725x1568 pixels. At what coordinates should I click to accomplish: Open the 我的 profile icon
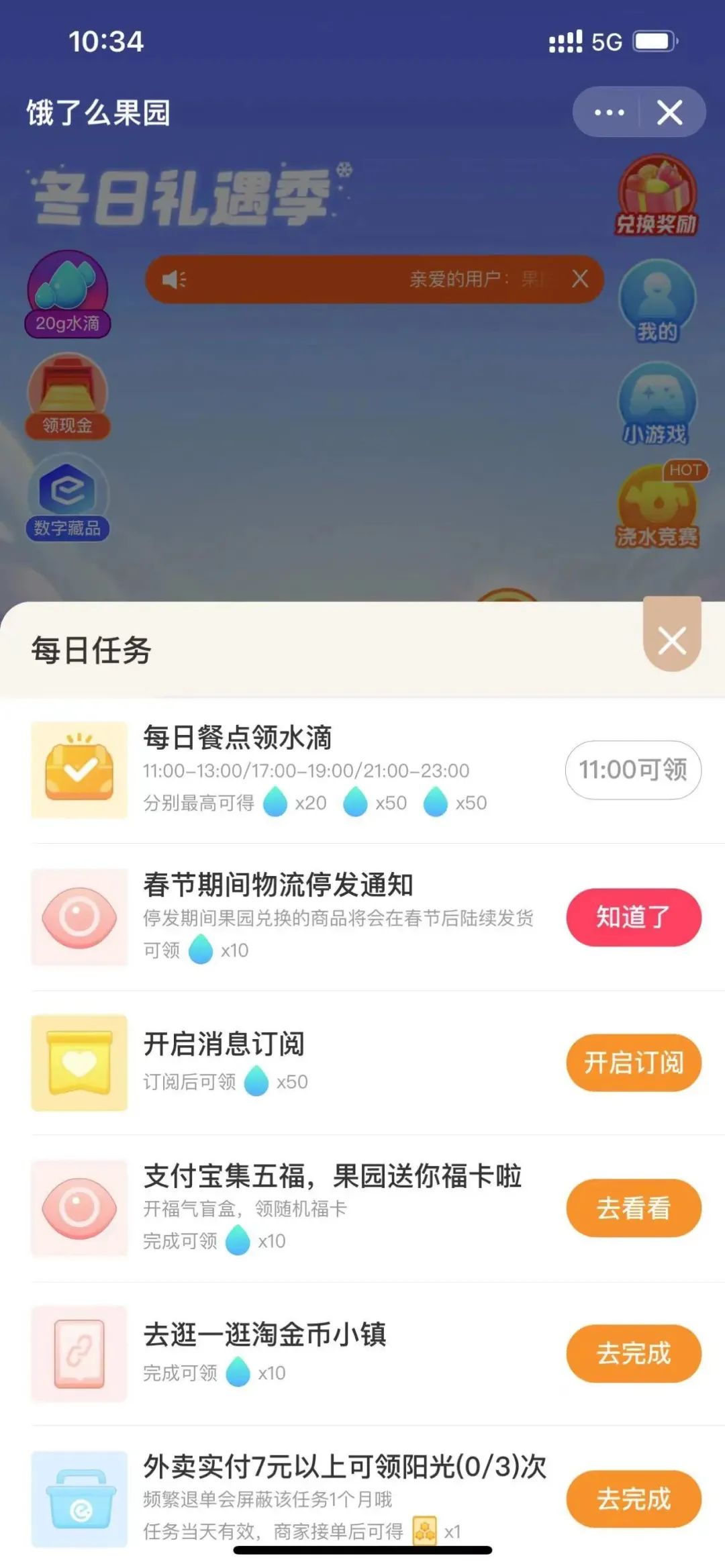coord(657,301)
